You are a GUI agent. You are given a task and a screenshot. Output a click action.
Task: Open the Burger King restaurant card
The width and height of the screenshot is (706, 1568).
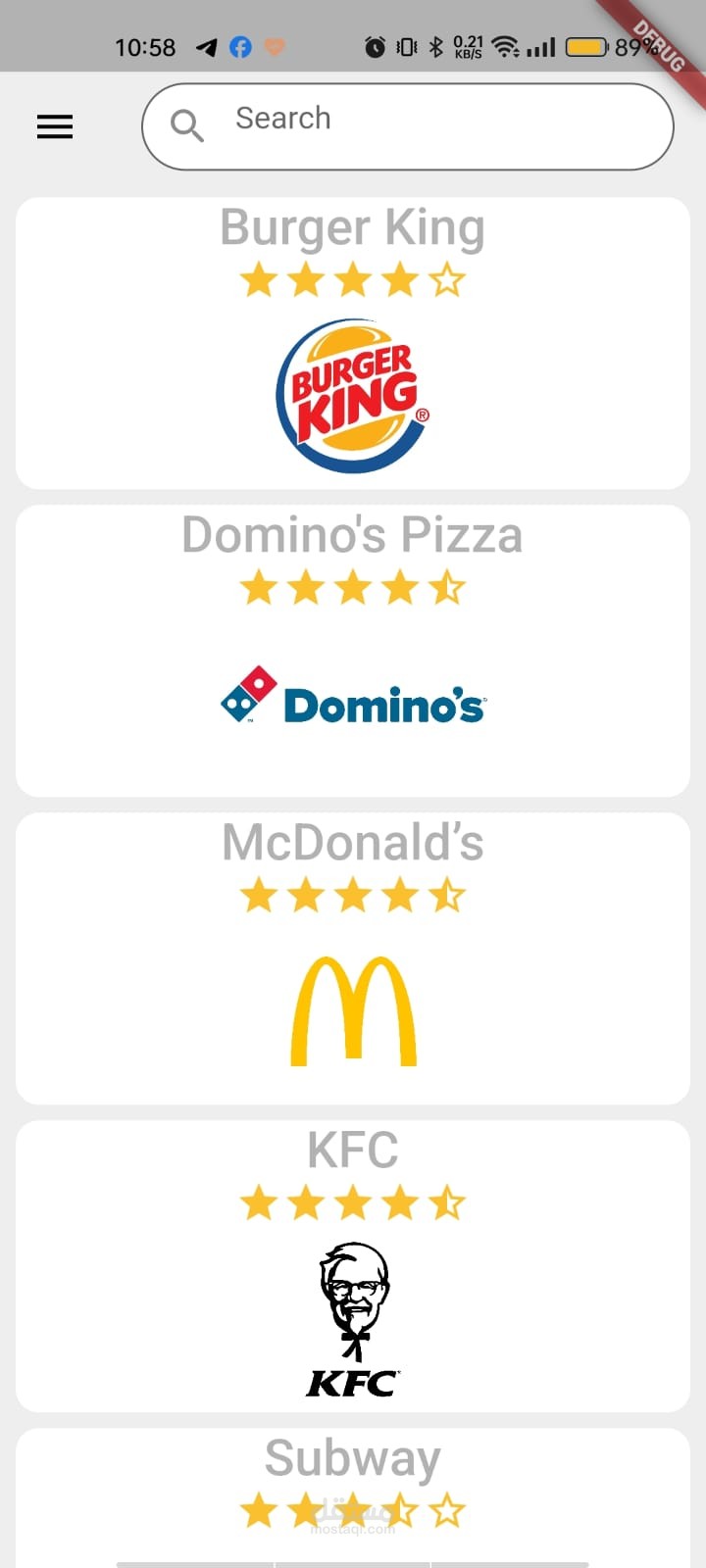(353, 343)
